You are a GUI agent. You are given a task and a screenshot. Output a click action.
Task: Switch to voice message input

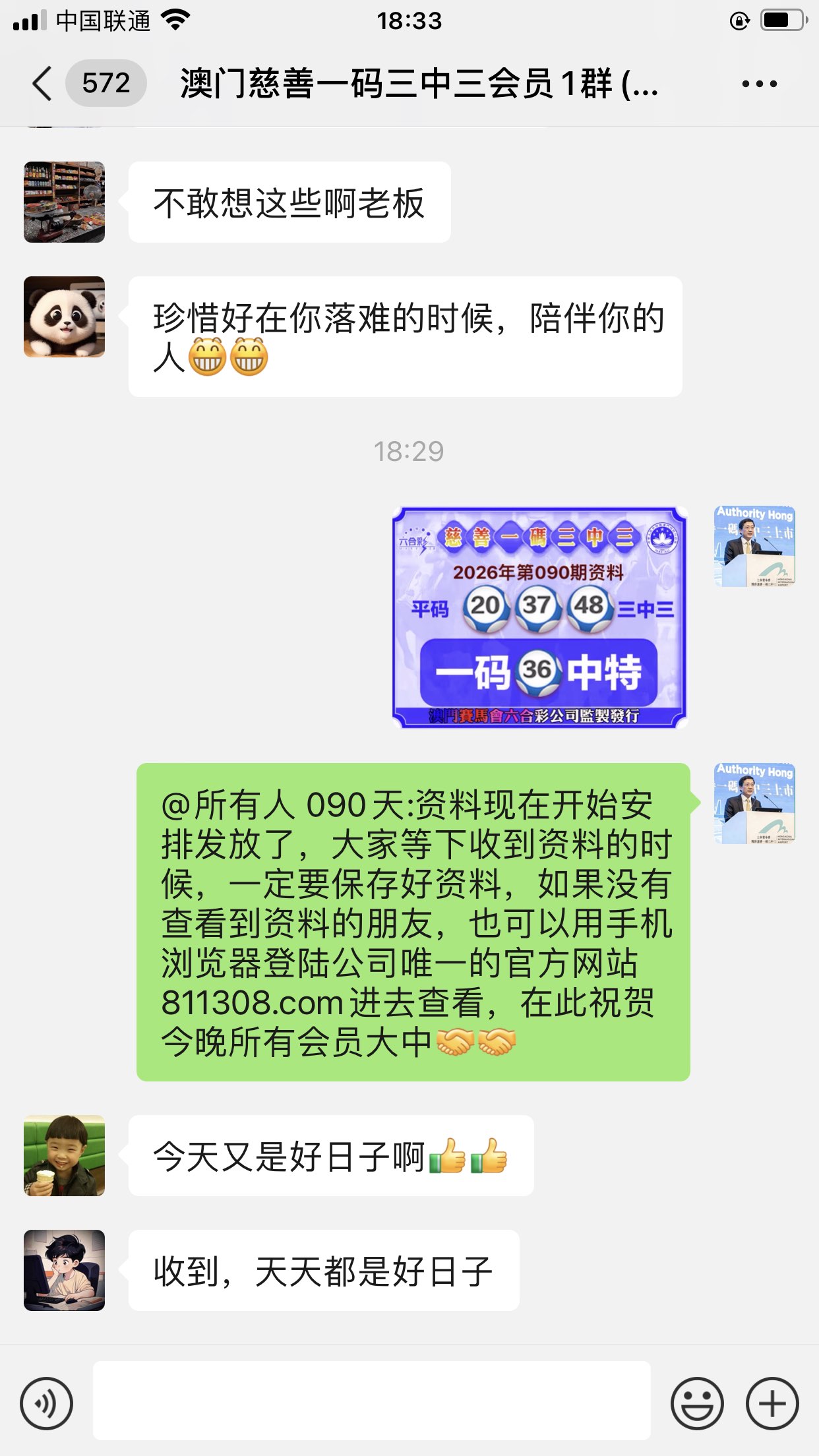46,1403
